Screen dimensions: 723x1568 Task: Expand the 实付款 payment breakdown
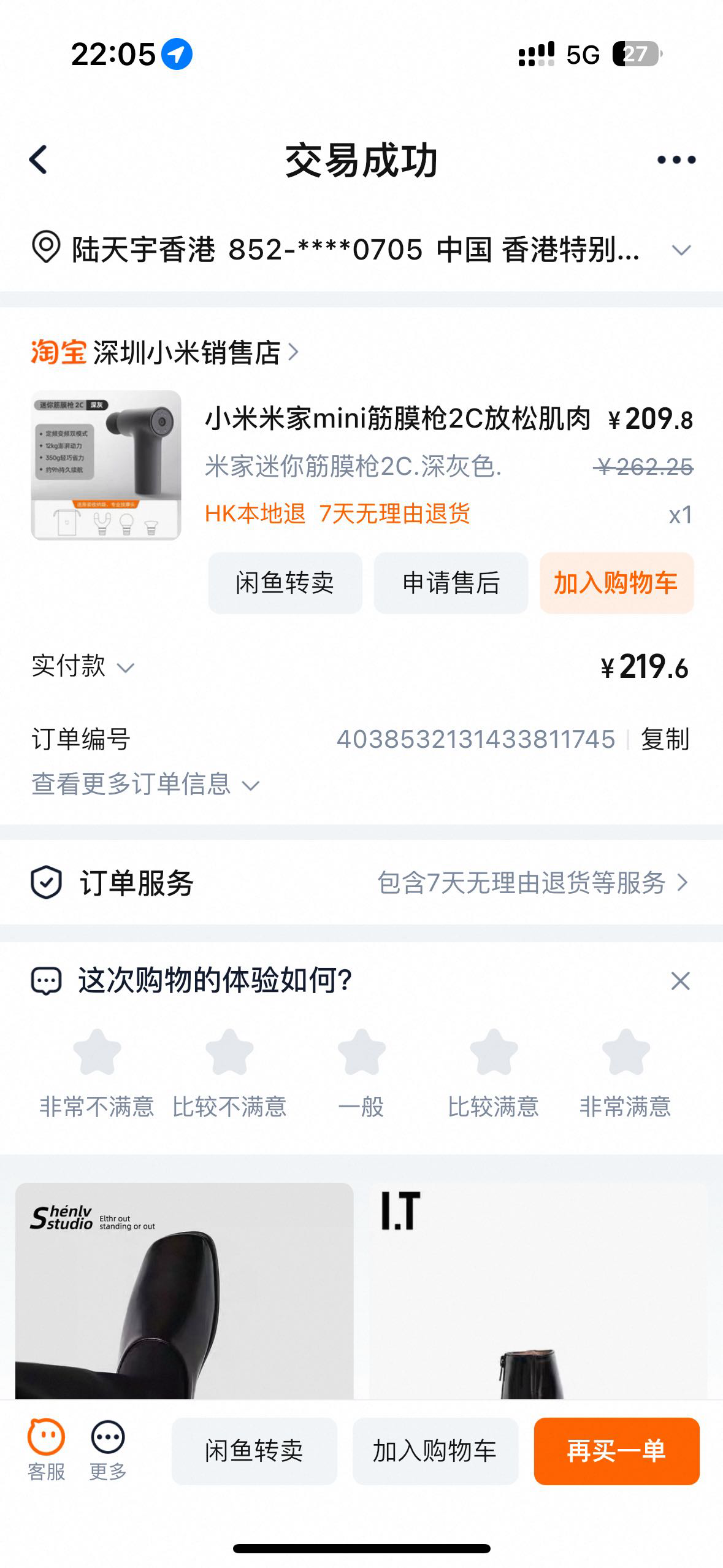click(127, 667)
